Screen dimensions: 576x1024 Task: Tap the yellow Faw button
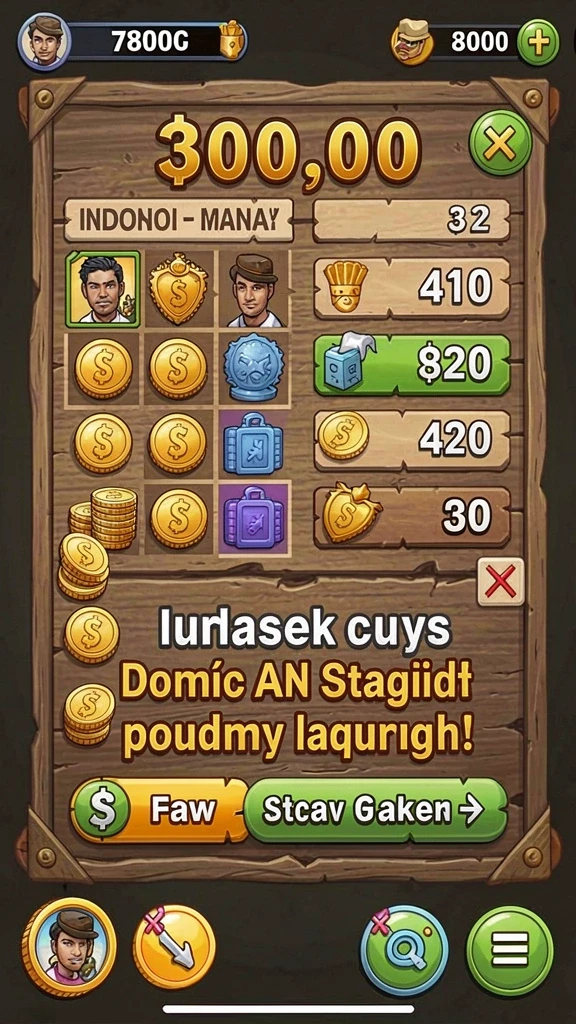click(x=158, y=810)
